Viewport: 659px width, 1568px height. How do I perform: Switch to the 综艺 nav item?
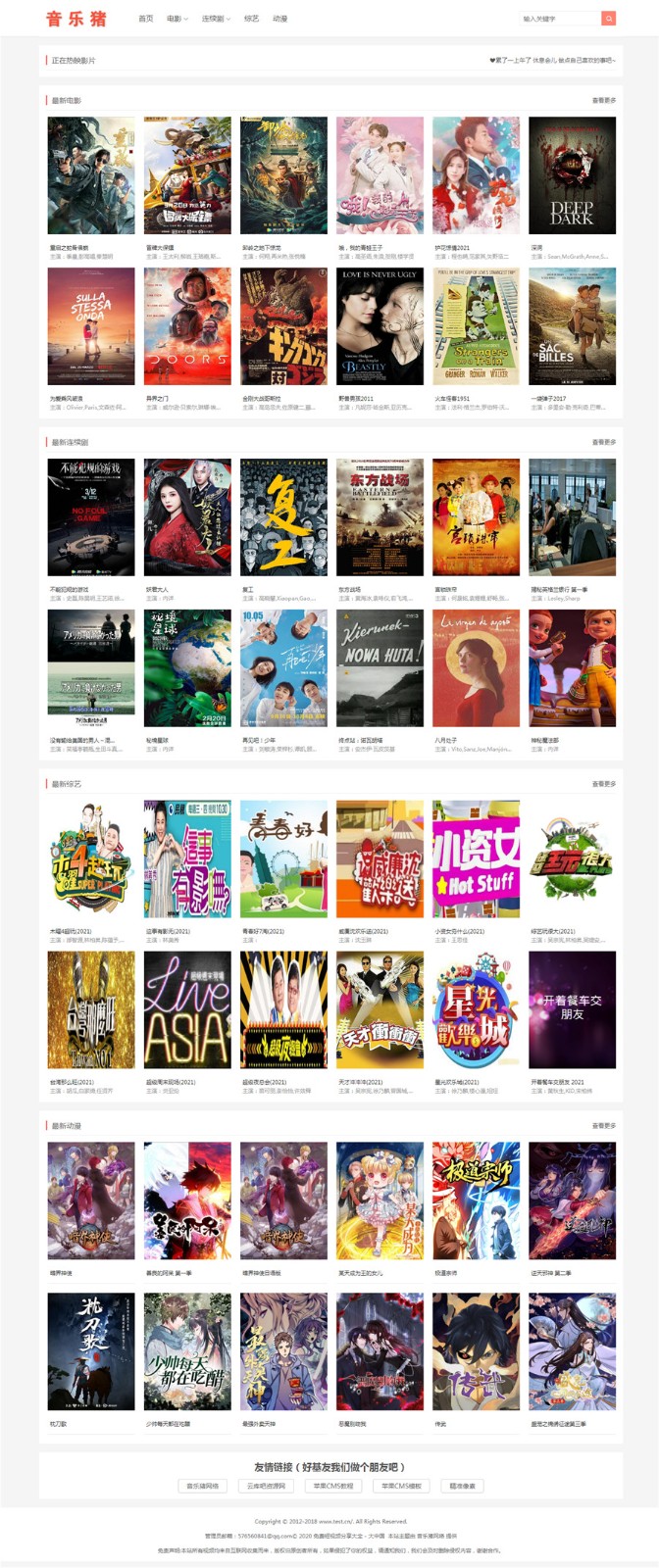[252, 19]
